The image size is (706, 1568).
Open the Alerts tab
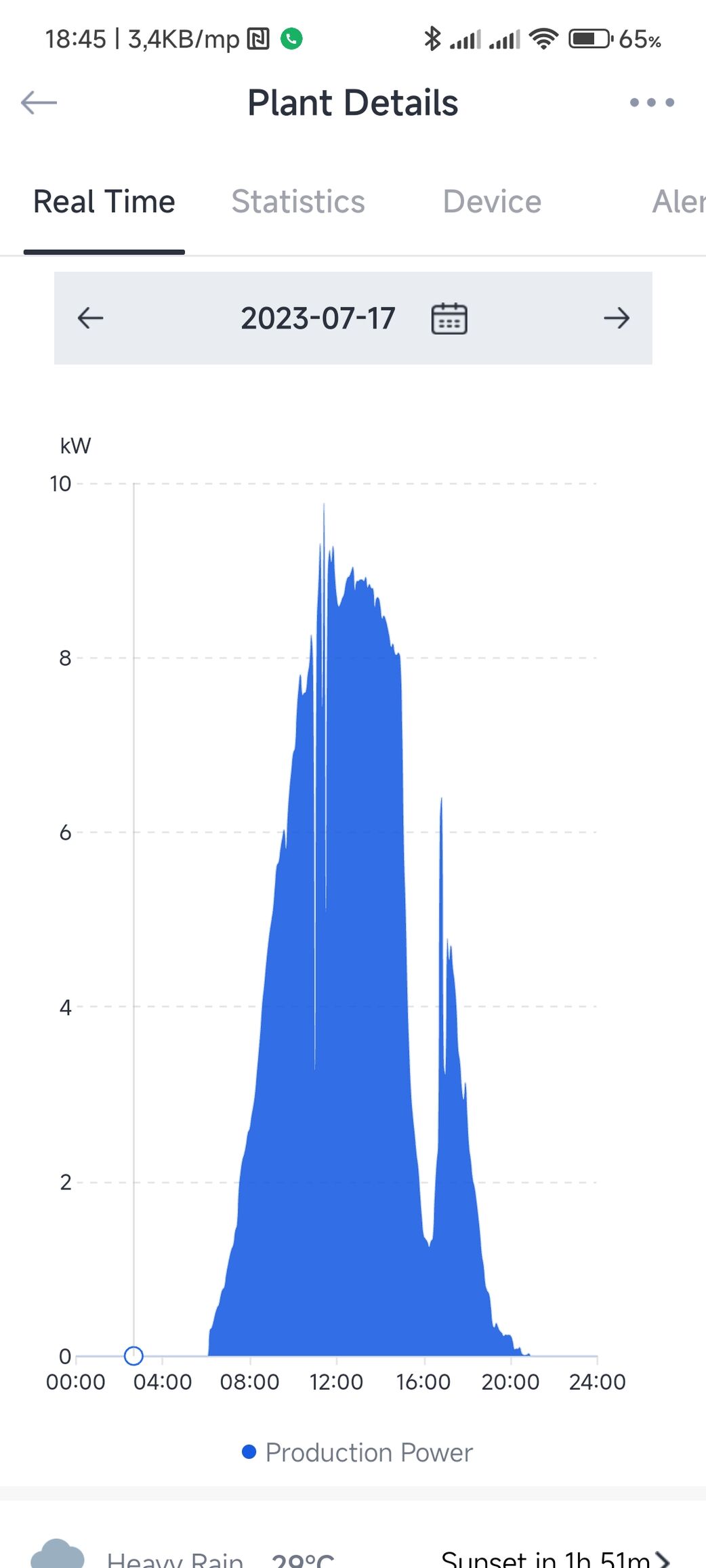click(678, 202)
